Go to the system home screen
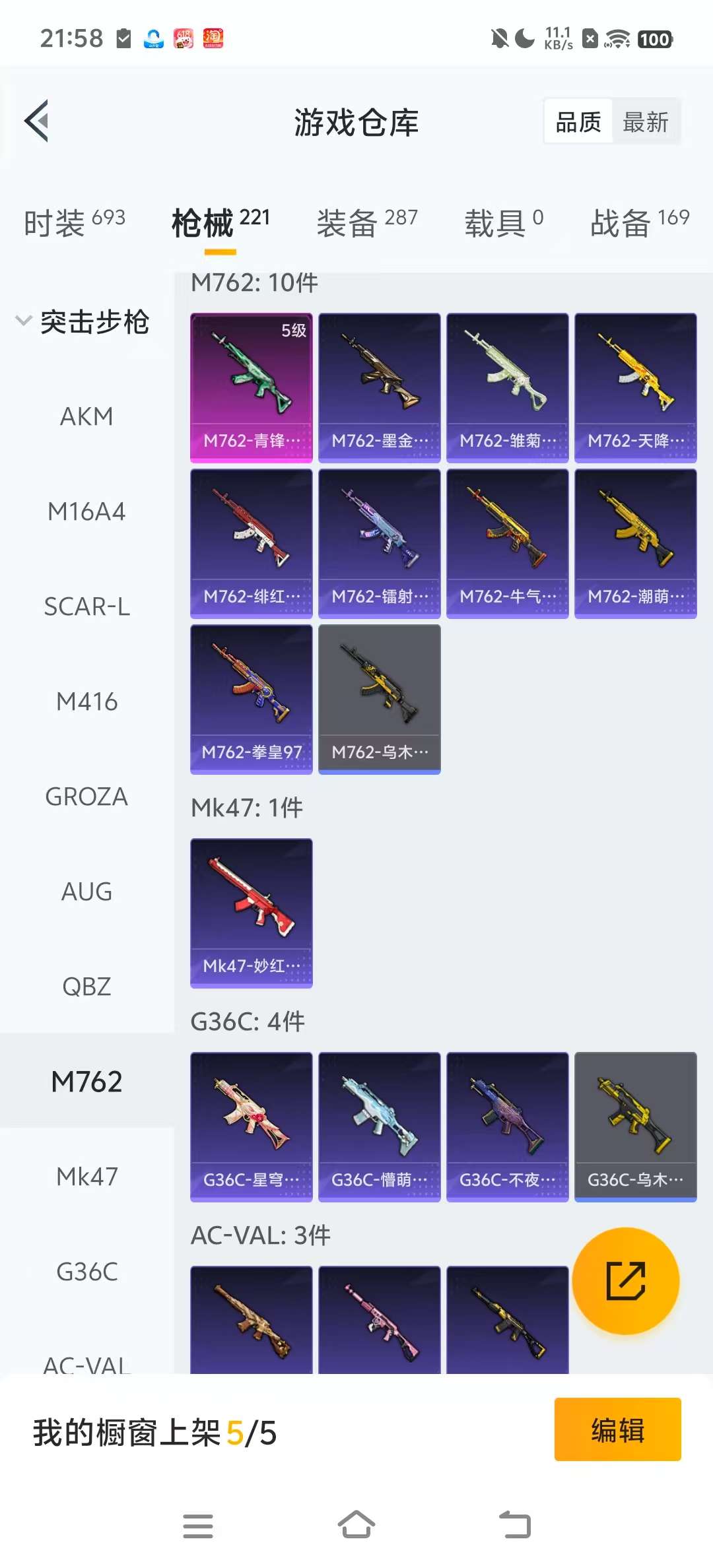 pos(356,1525)
